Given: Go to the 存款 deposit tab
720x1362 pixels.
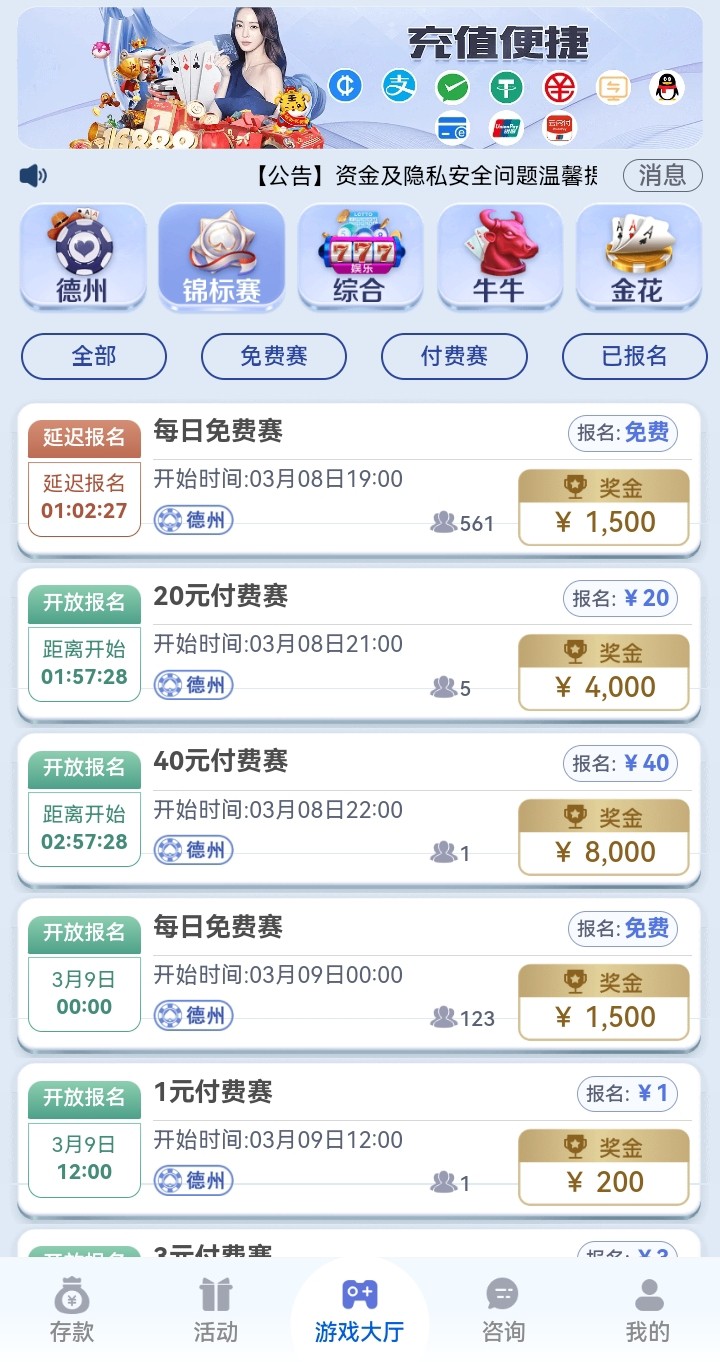Looking at the screenshot, I should (72, 1310).
